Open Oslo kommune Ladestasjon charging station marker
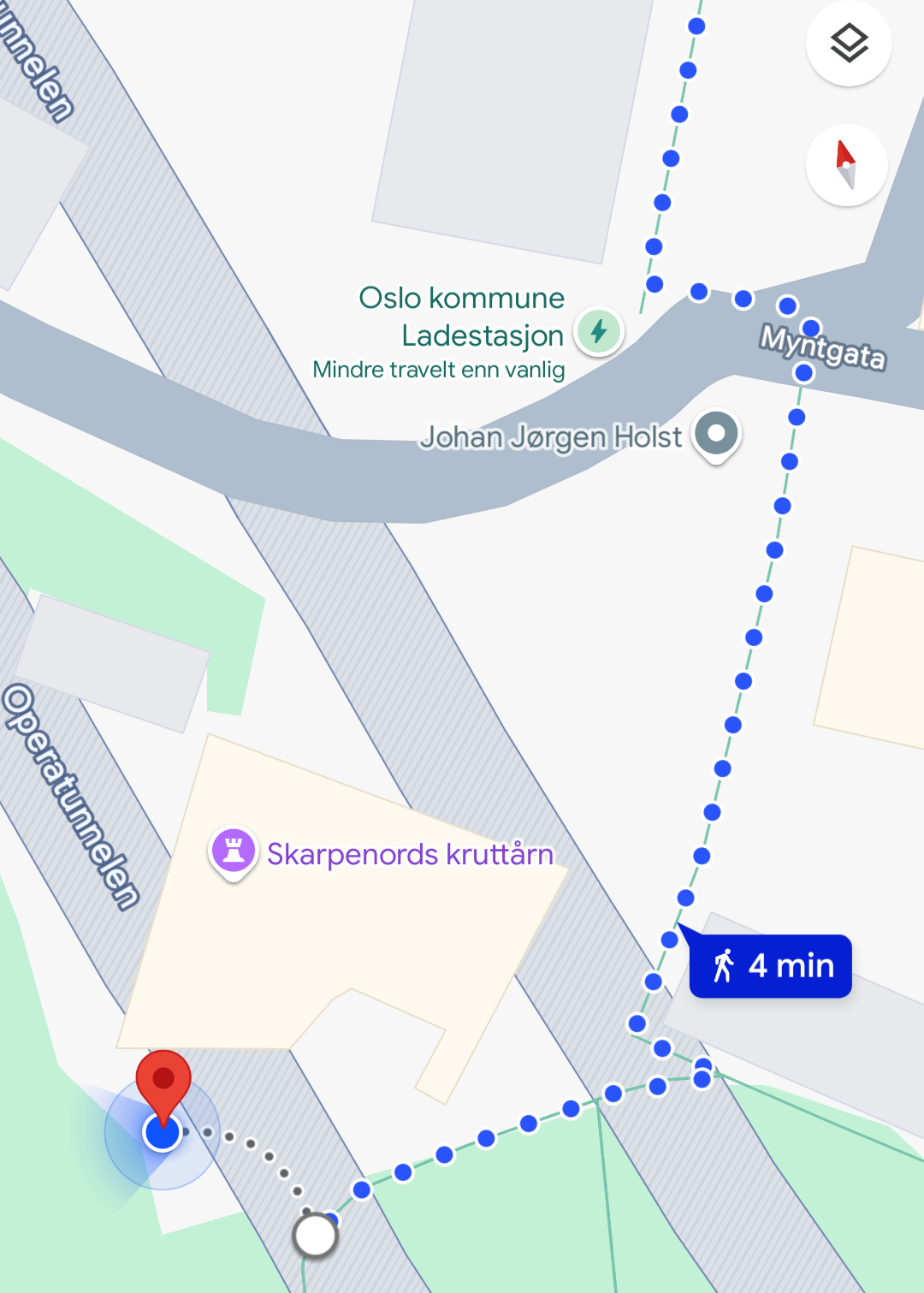This screenshot has width=924, height=1293. (x=599, y=331)
